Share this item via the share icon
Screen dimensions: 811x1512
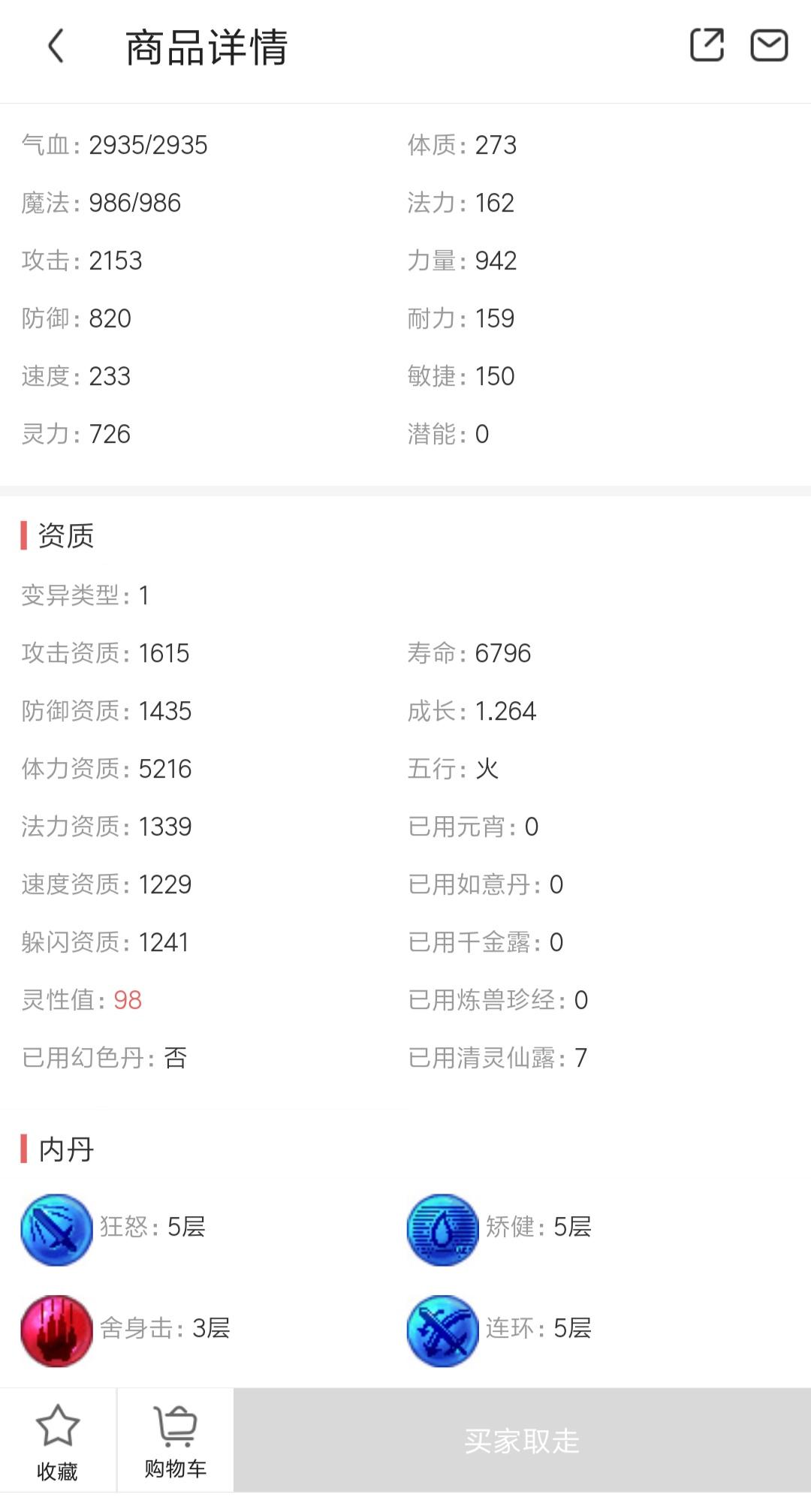click(707, 45)
